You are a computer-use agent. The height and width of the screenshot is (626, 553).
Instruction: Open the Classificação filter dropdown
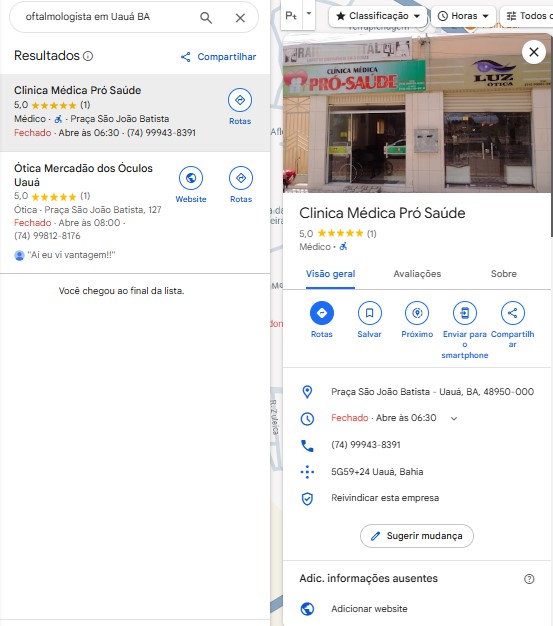[x=379, y=16]
